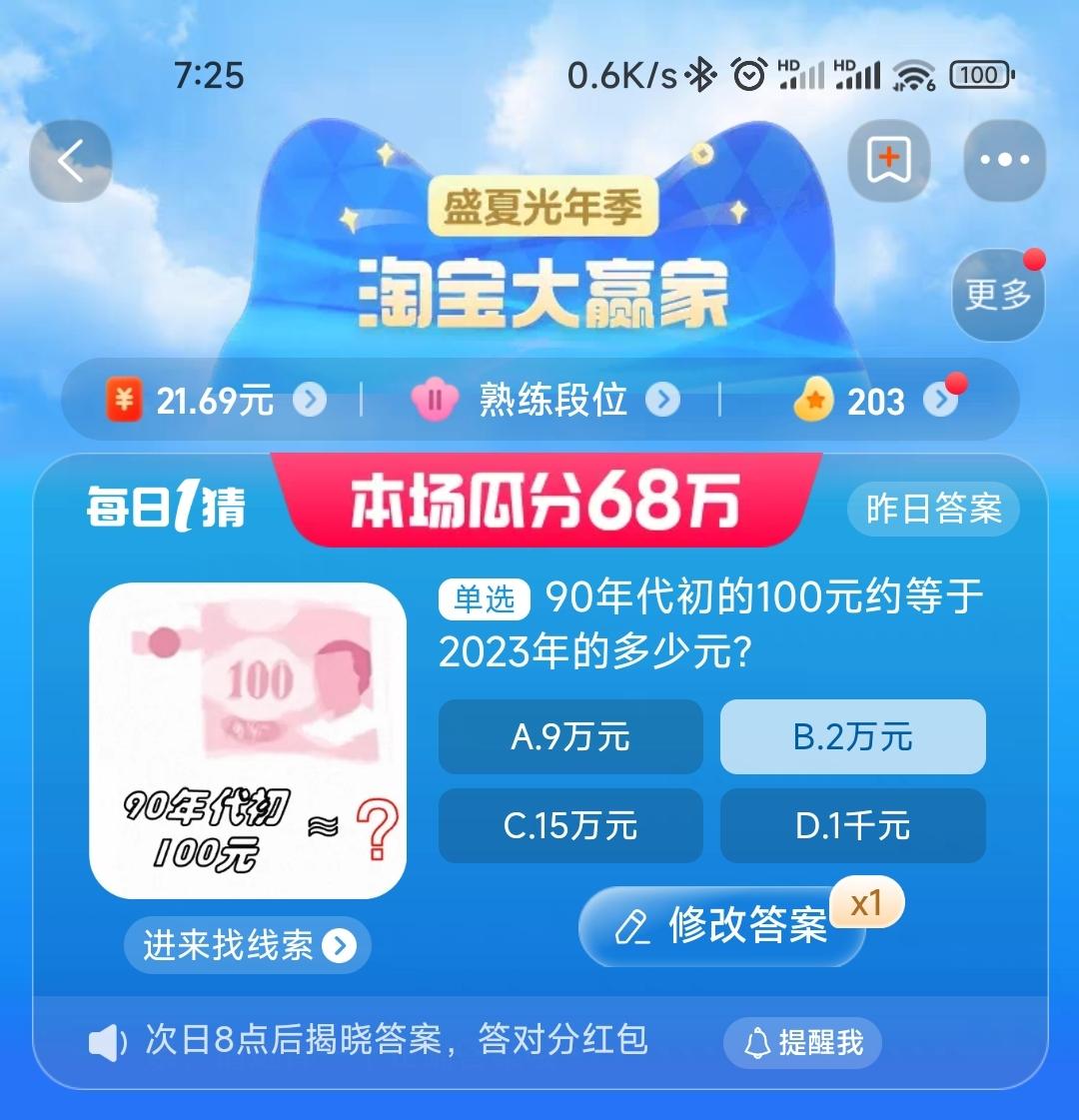Choose answer C.15万元
The height and width of the screenshot is (1120, 1079).
coord(570,825)
